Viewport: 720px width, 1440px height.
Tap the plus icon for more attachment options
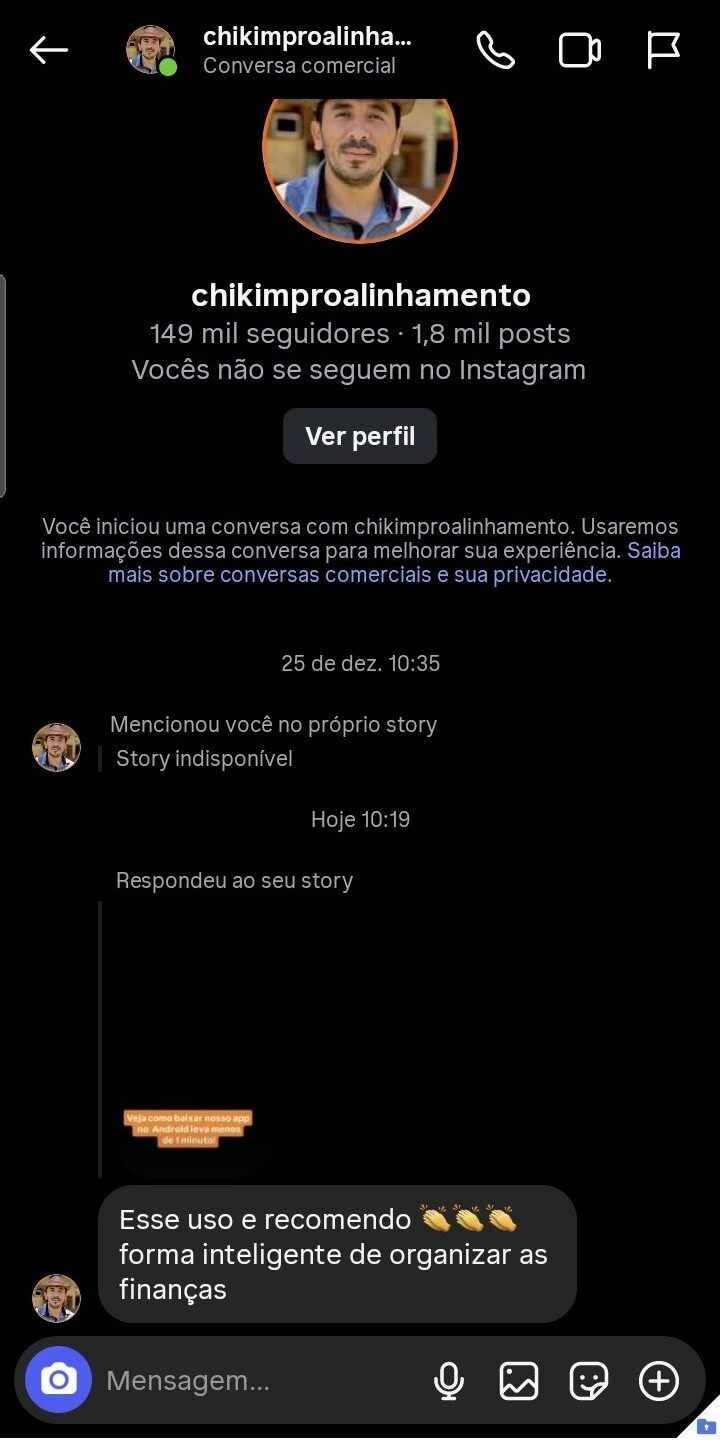coord(658,1380)
